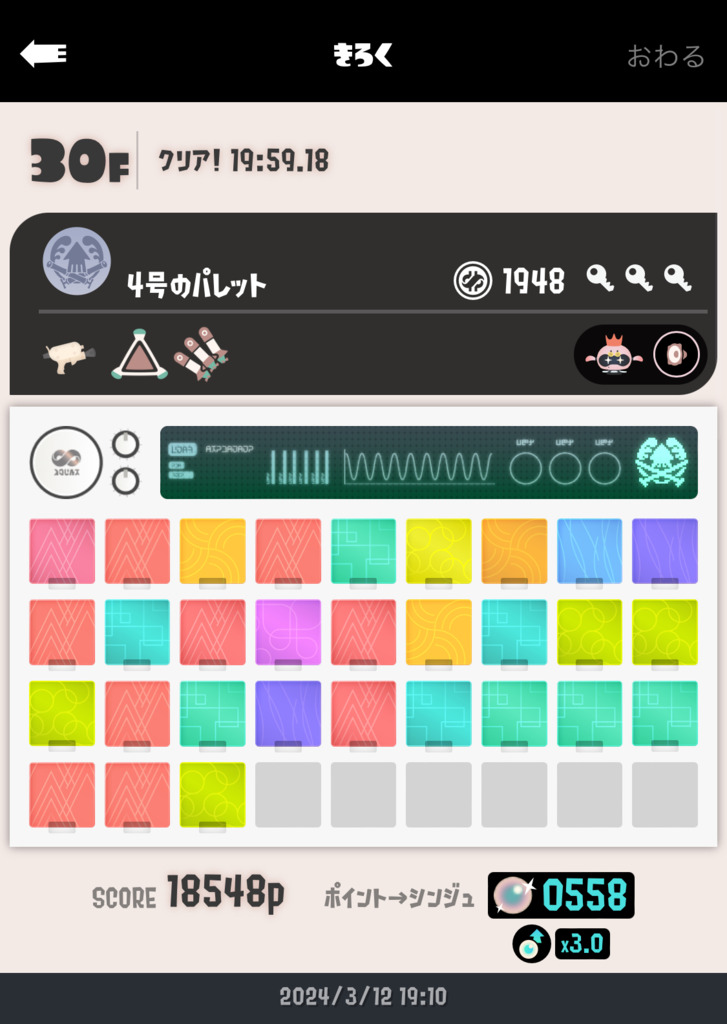Go back using the arrow icon
This screenshot has width=727, height=1024.
43,54
